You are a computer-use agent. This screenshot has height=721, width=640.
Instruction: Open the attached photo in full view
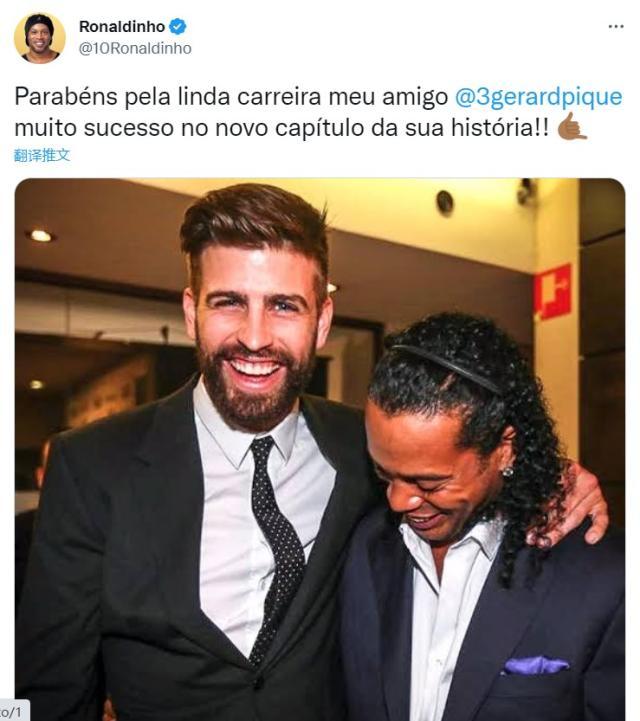point(320,450)
